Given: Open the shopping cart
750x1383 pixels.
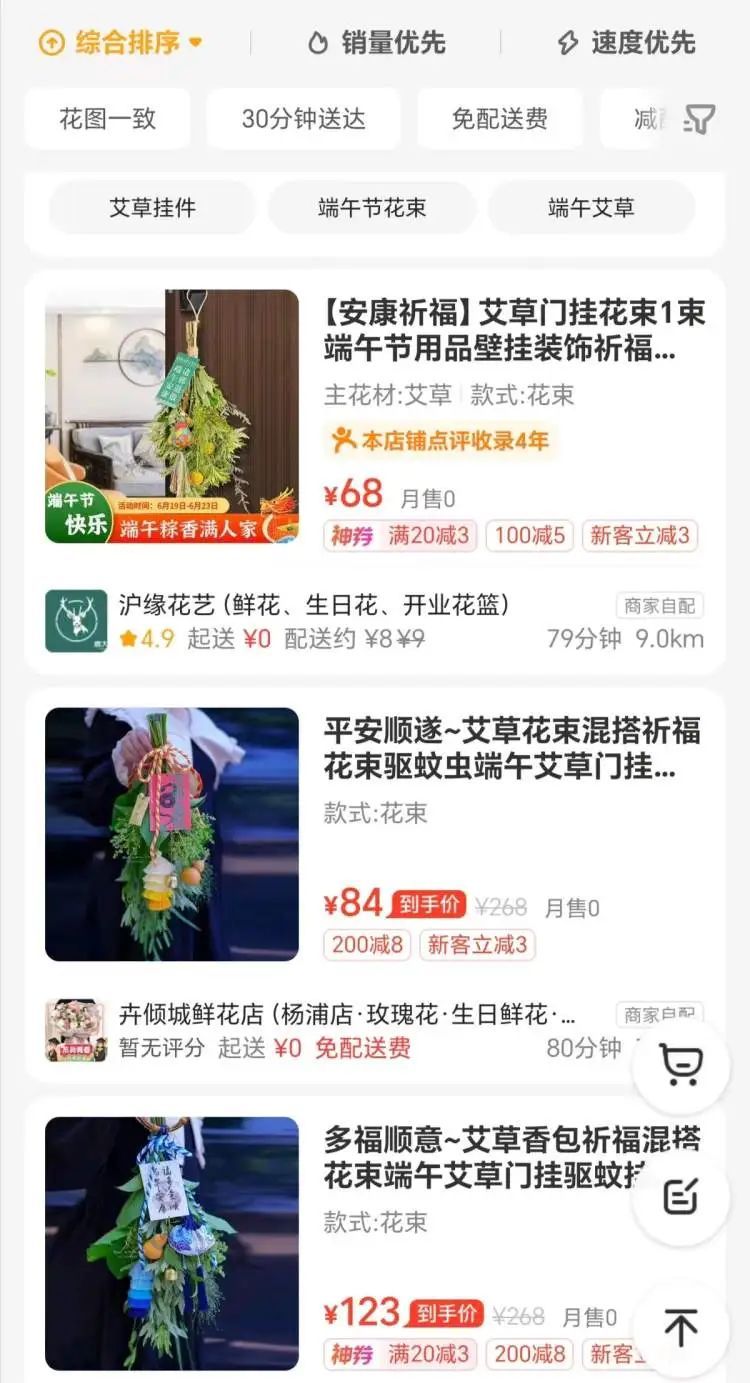Looking at the screenshot, I should coord(679,1065).
